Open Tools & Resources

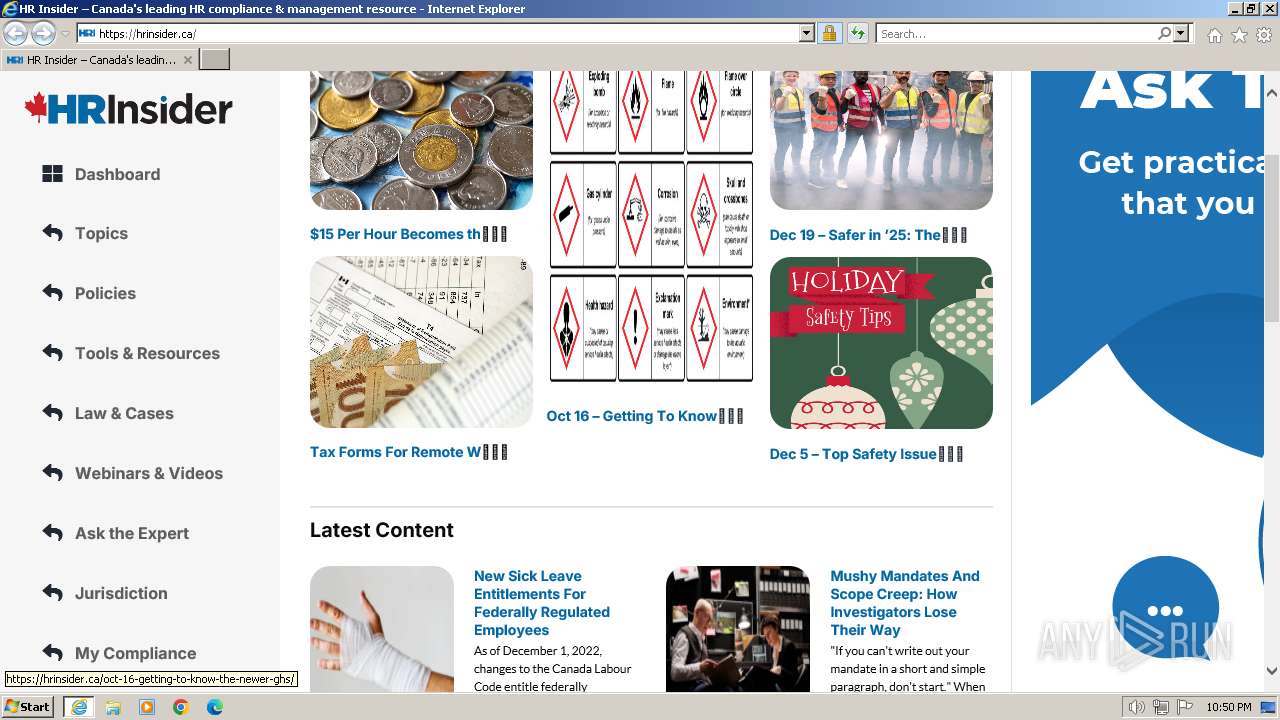[147, 353]
